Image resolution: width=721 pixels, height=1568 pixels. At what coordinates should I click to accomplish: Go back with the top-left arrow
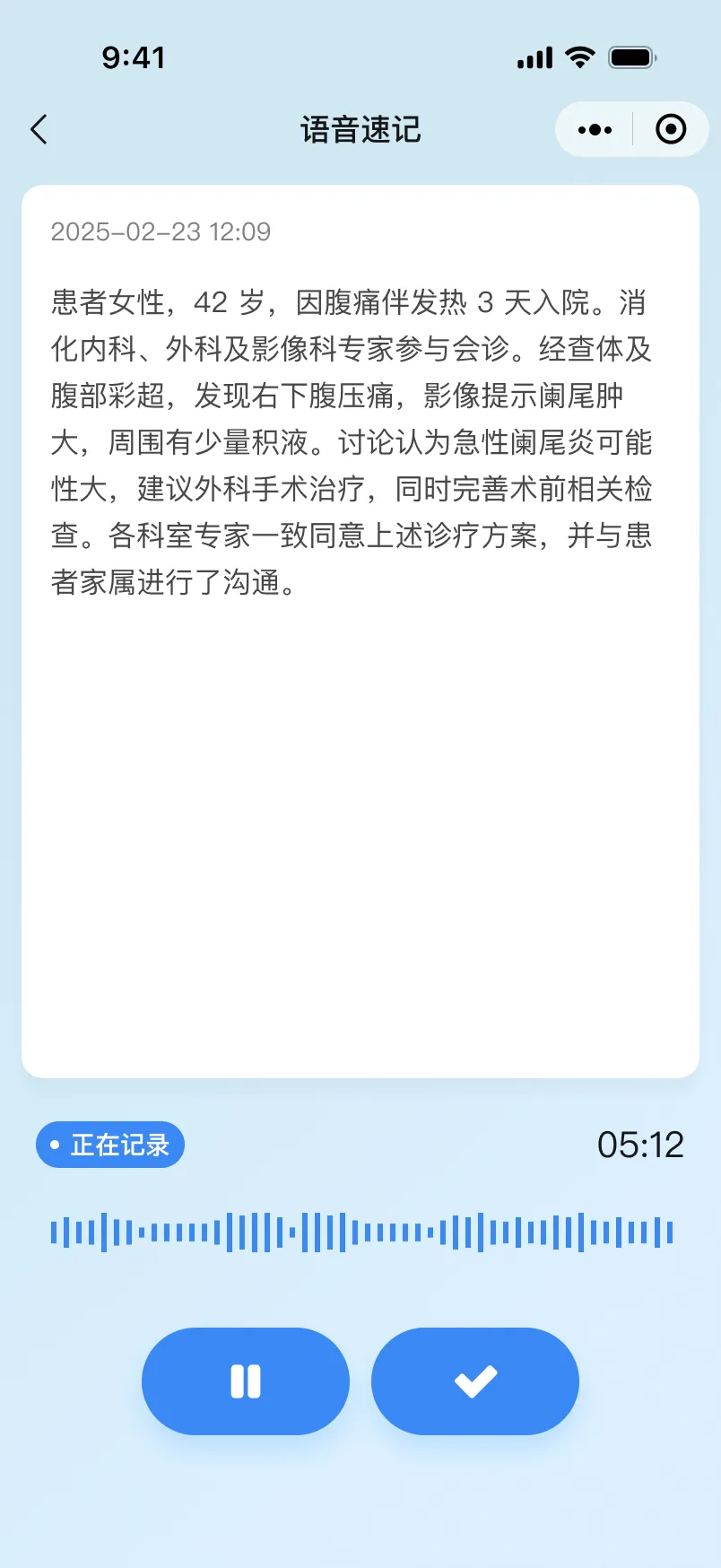pyautogui.click(x=39, y=129)
